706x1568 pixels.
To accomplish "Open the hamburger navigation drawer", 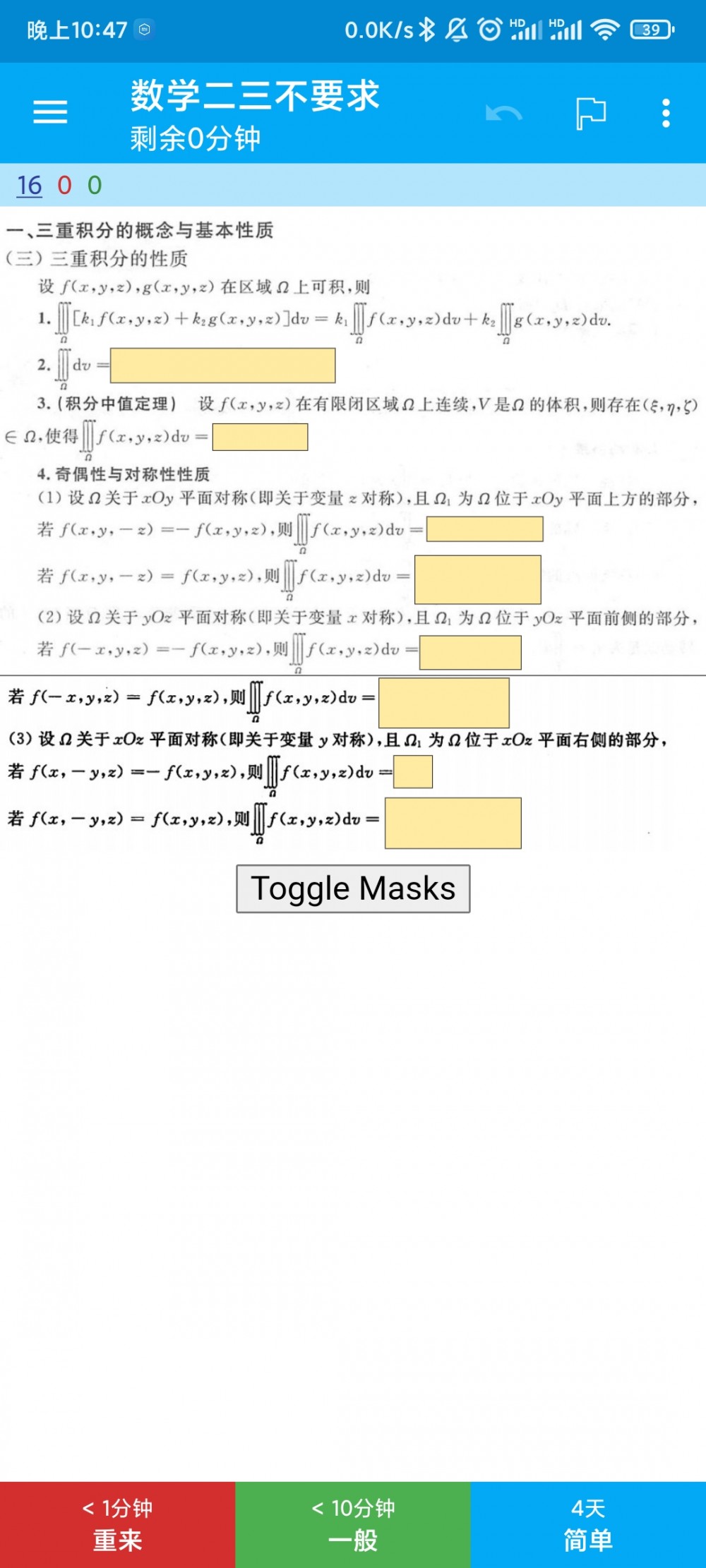I will coord(50,112).
